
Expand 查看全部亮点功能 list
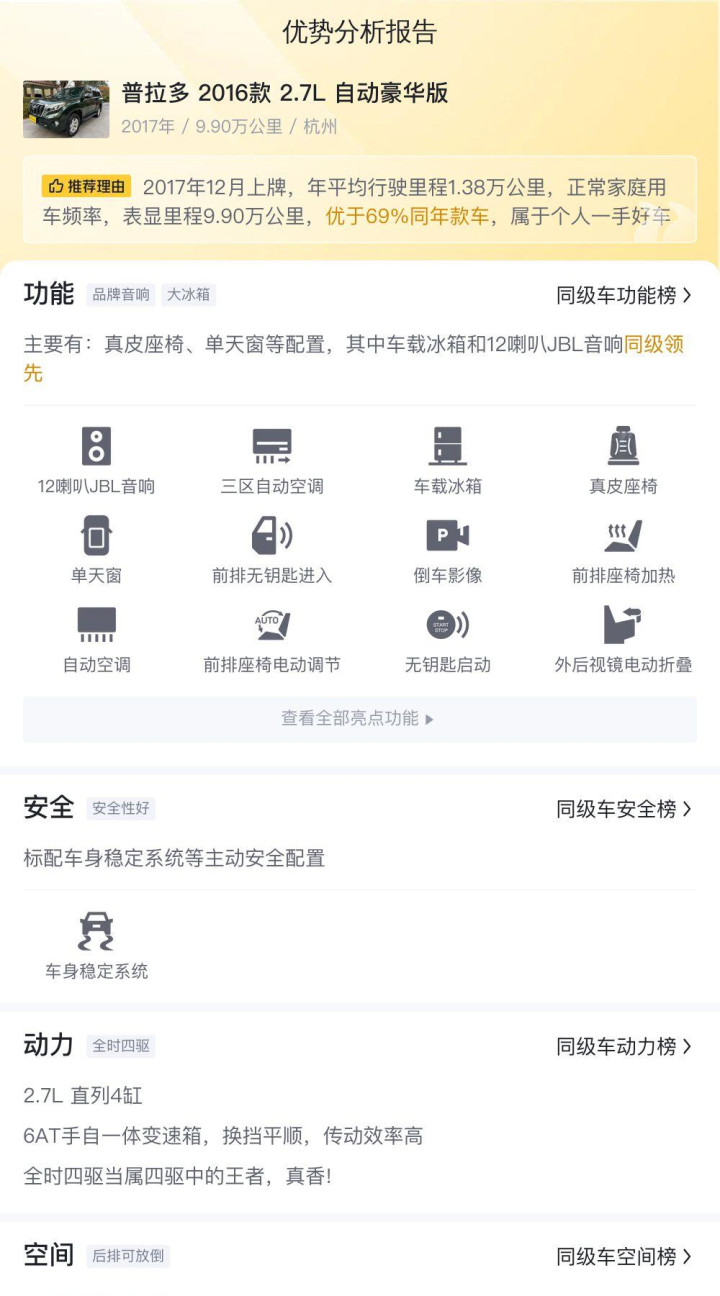coord(359,719)
